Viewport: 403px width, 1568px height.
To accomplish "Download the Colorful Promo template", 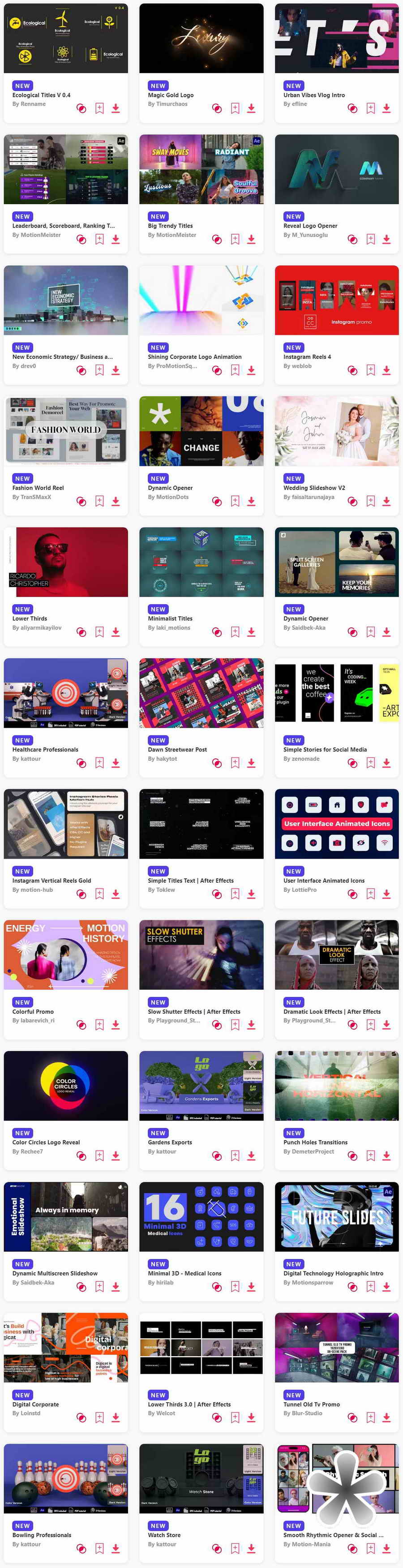I will coord(116,1024).
